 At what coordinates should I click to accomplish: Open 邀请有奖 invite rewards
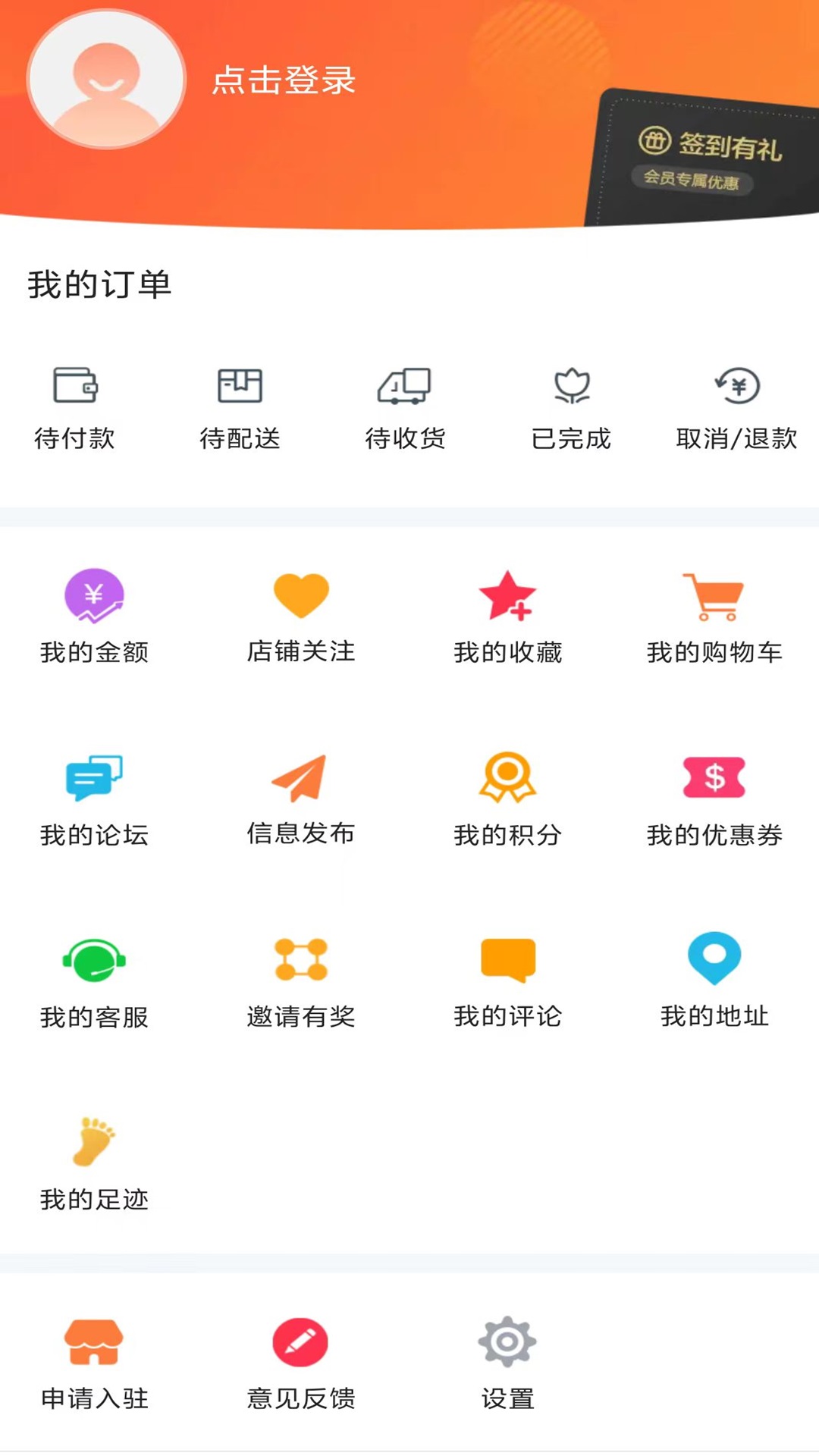pos(301,981)
